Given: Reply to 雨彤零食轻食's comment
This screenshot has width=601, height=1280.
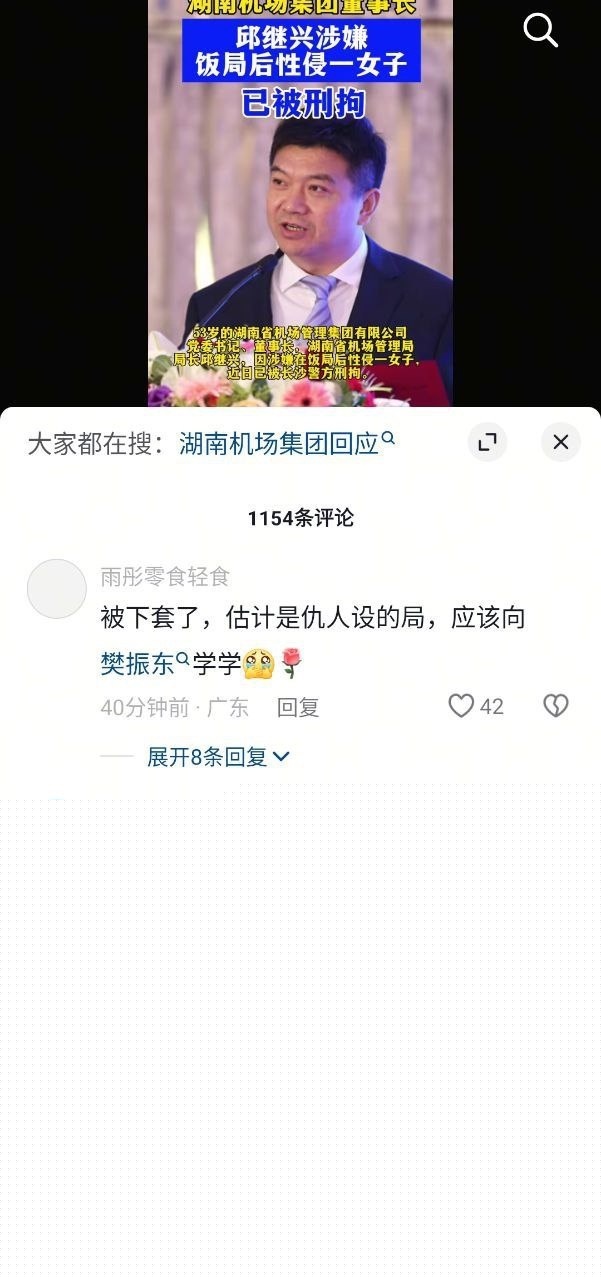Looking at the screenshot, I should tap(297, 707).
